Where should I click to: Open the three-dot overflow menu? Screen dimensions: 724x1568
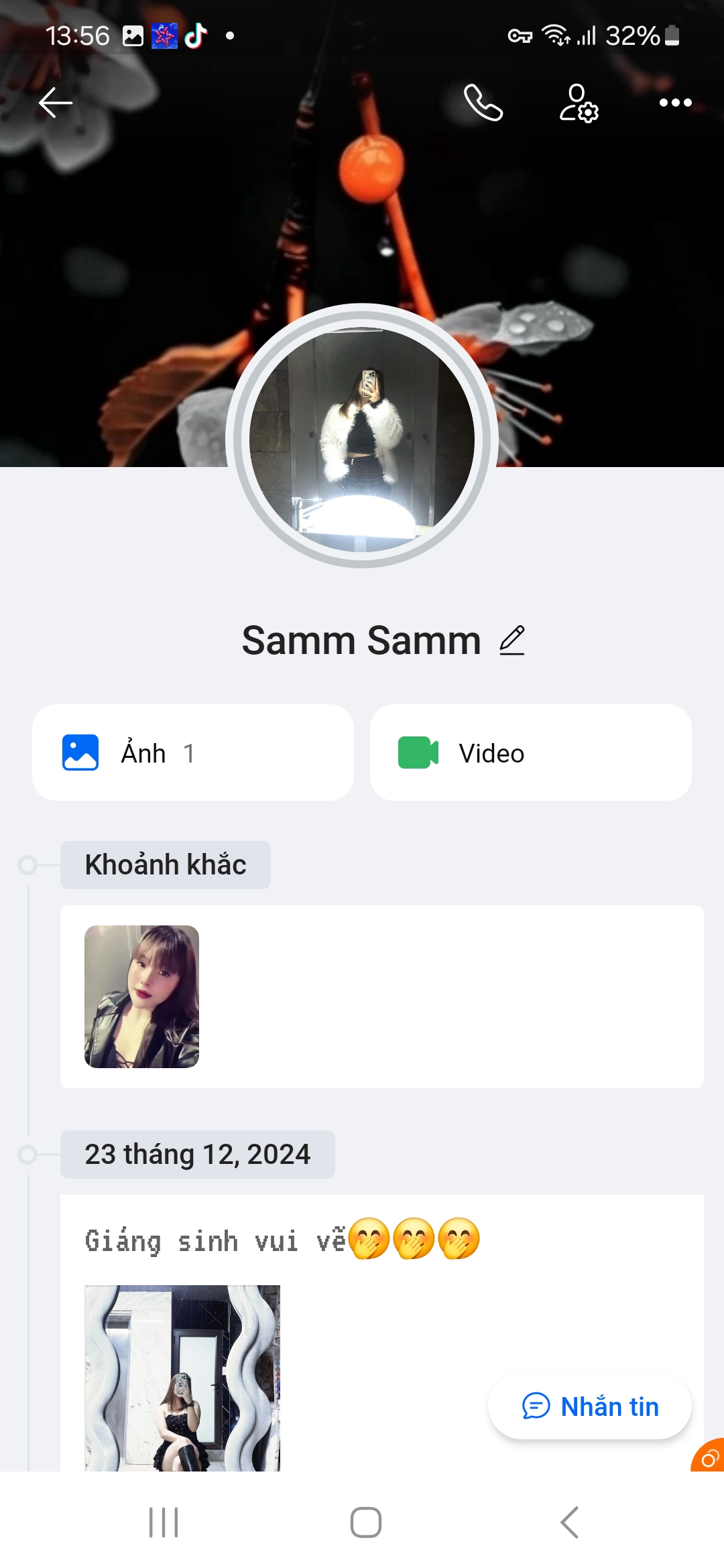point(675,103)
